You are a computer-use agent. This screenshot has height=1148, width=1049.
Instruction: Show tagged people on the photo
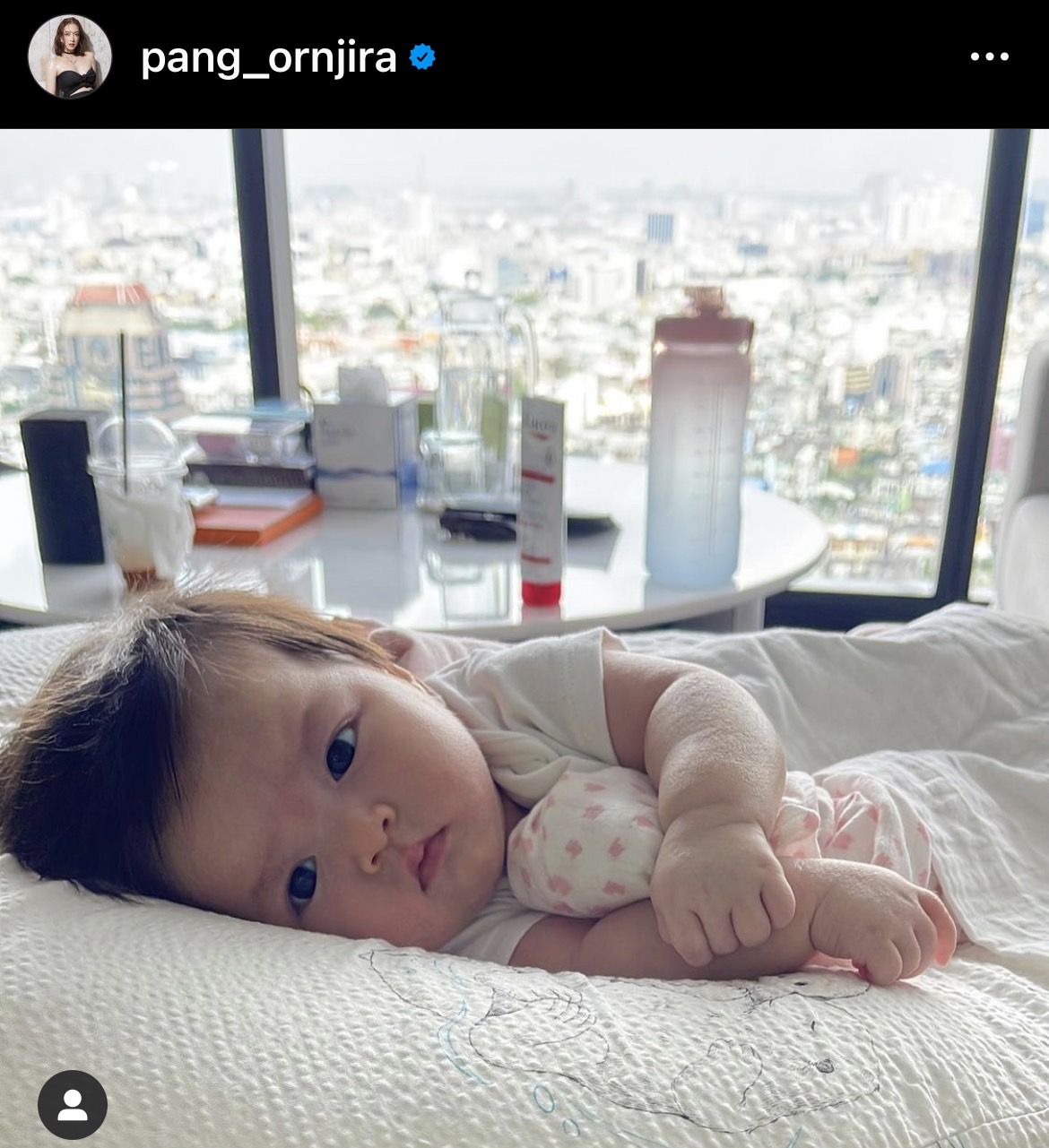[x=73, y=1105]
